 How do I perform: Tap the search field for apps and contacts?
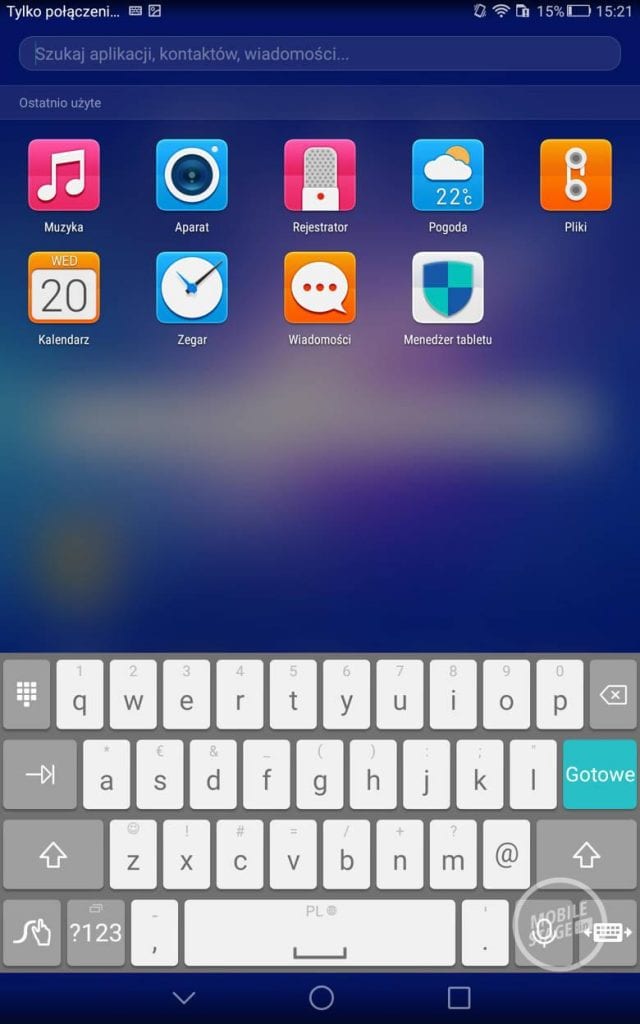319,54
